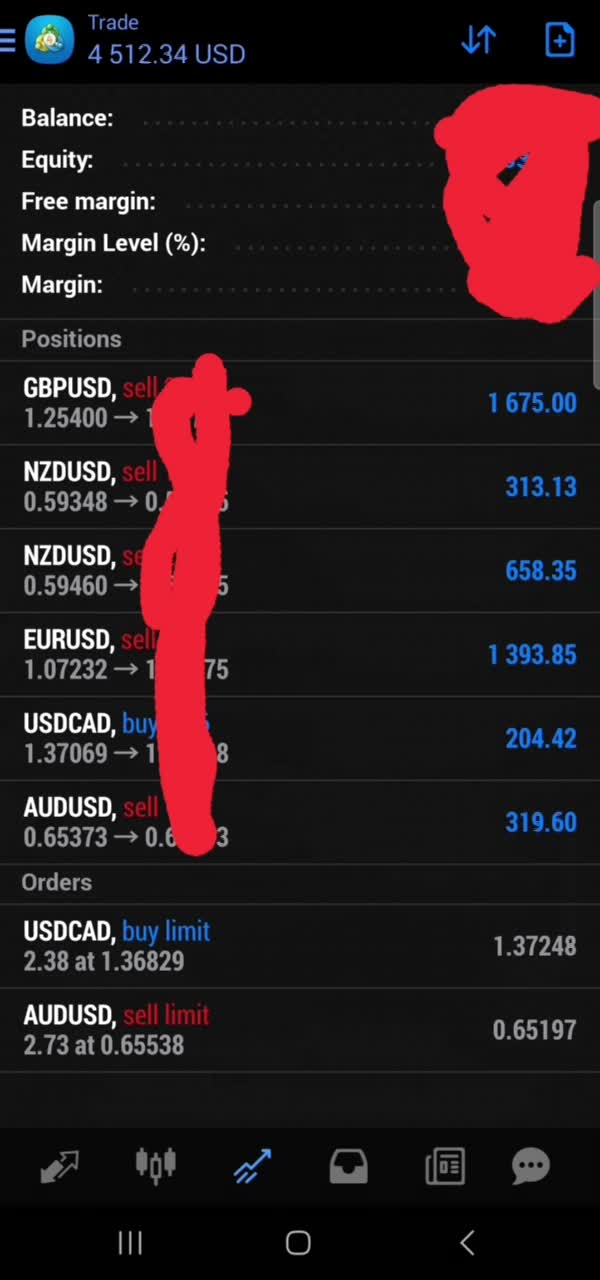Open the USDCAD buy limit order

tap(300, 946)
